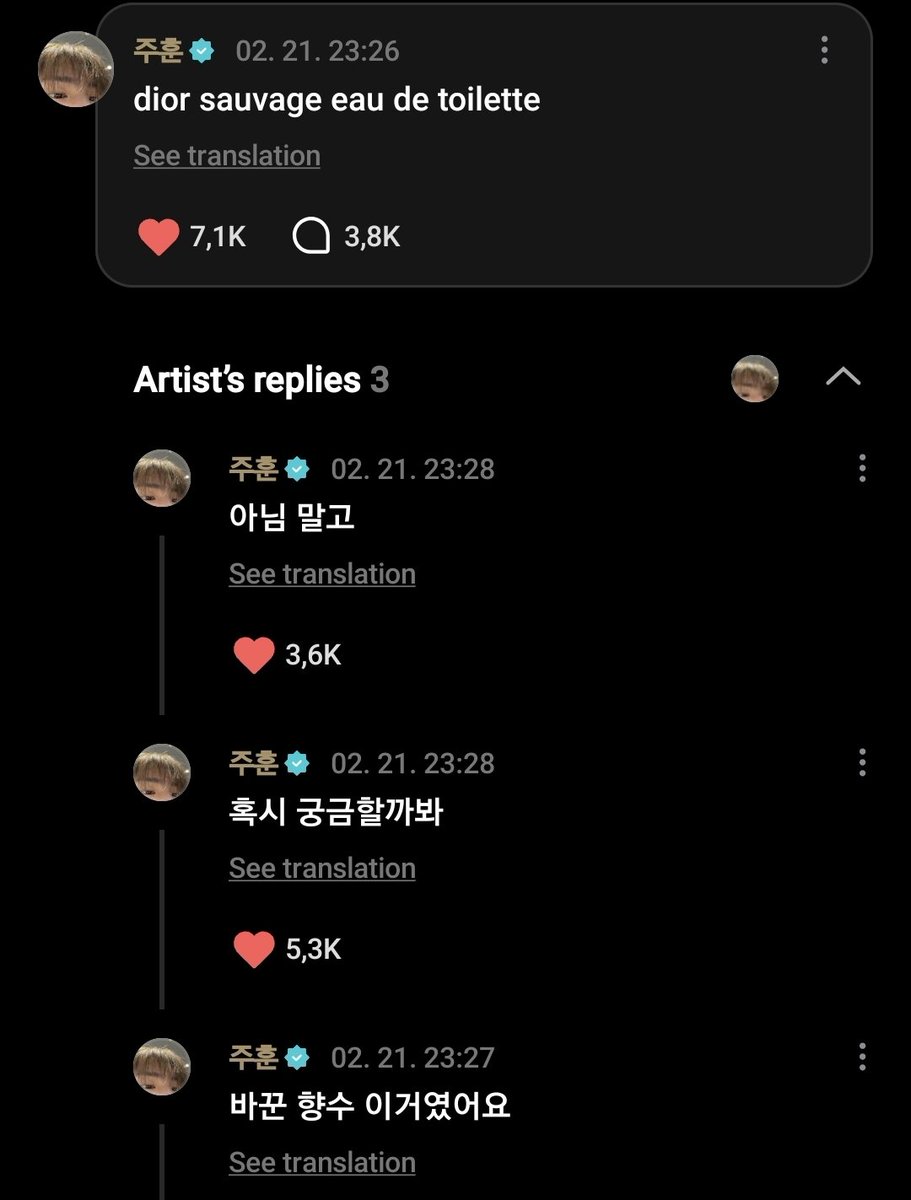Translate the dior sauvage eau de toilette post
Viewport: 911px width, 1200px height.
click(x=227, y=156)
